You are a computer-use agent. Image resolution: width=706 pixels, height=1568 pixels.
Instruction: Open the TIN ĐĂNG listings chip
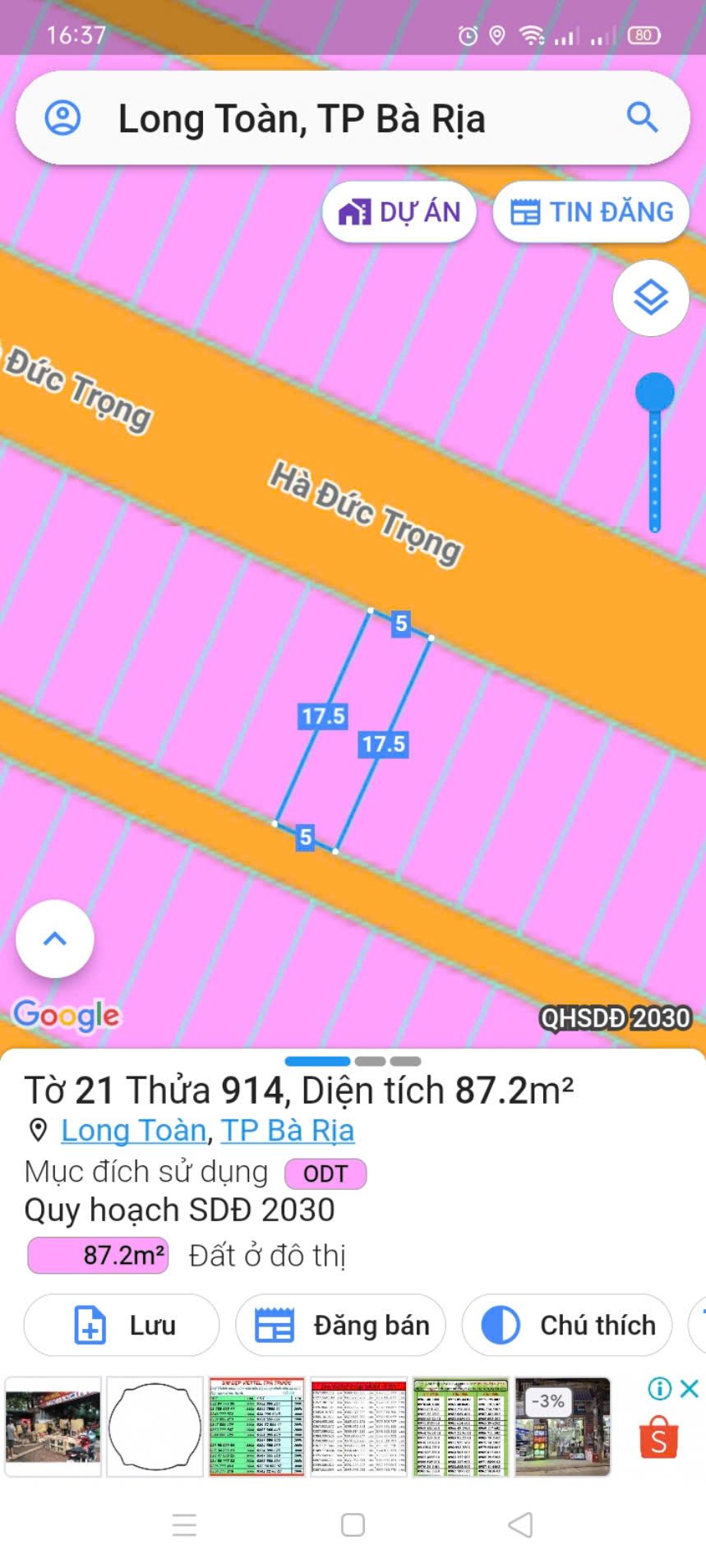click(x=591, y=212)
